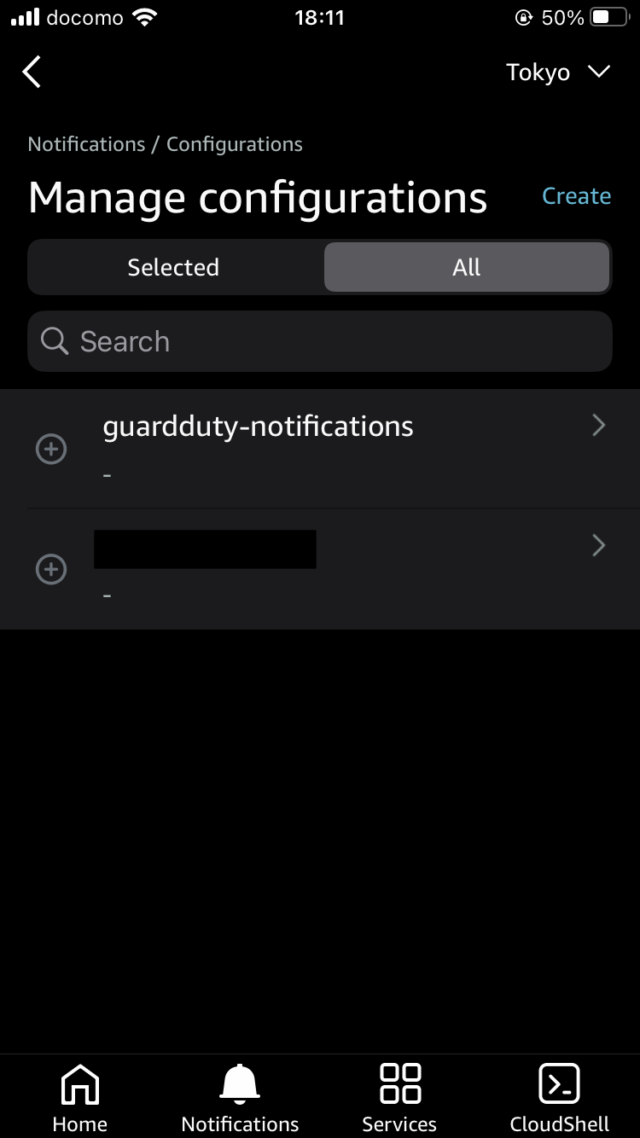Viewport: 640px width, 1138px height.
Task: Open the Home tab
Action: tap(80, 1097)
